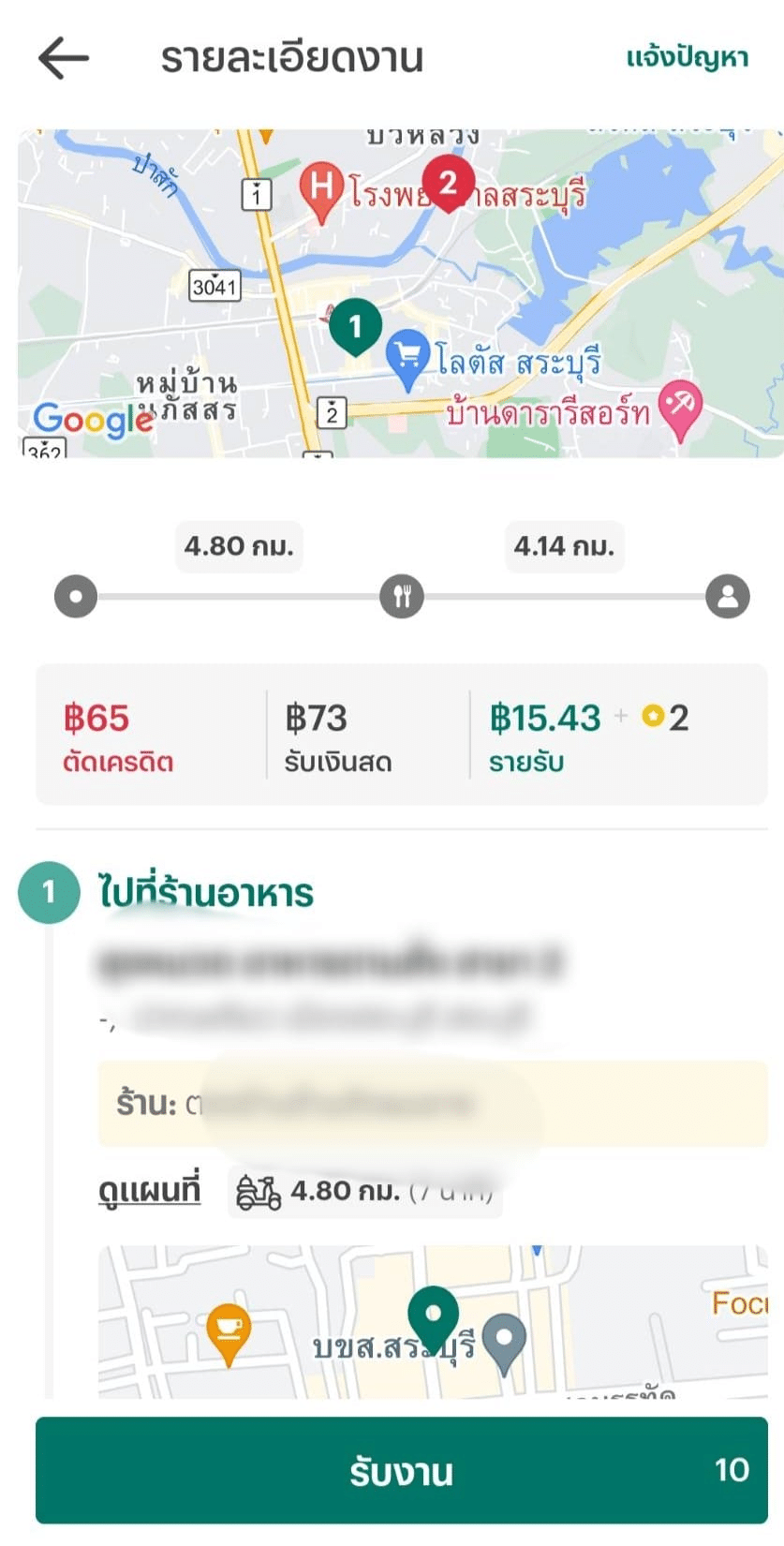Open the route overview map at top

pyautogui.click(x=401, y=293)
